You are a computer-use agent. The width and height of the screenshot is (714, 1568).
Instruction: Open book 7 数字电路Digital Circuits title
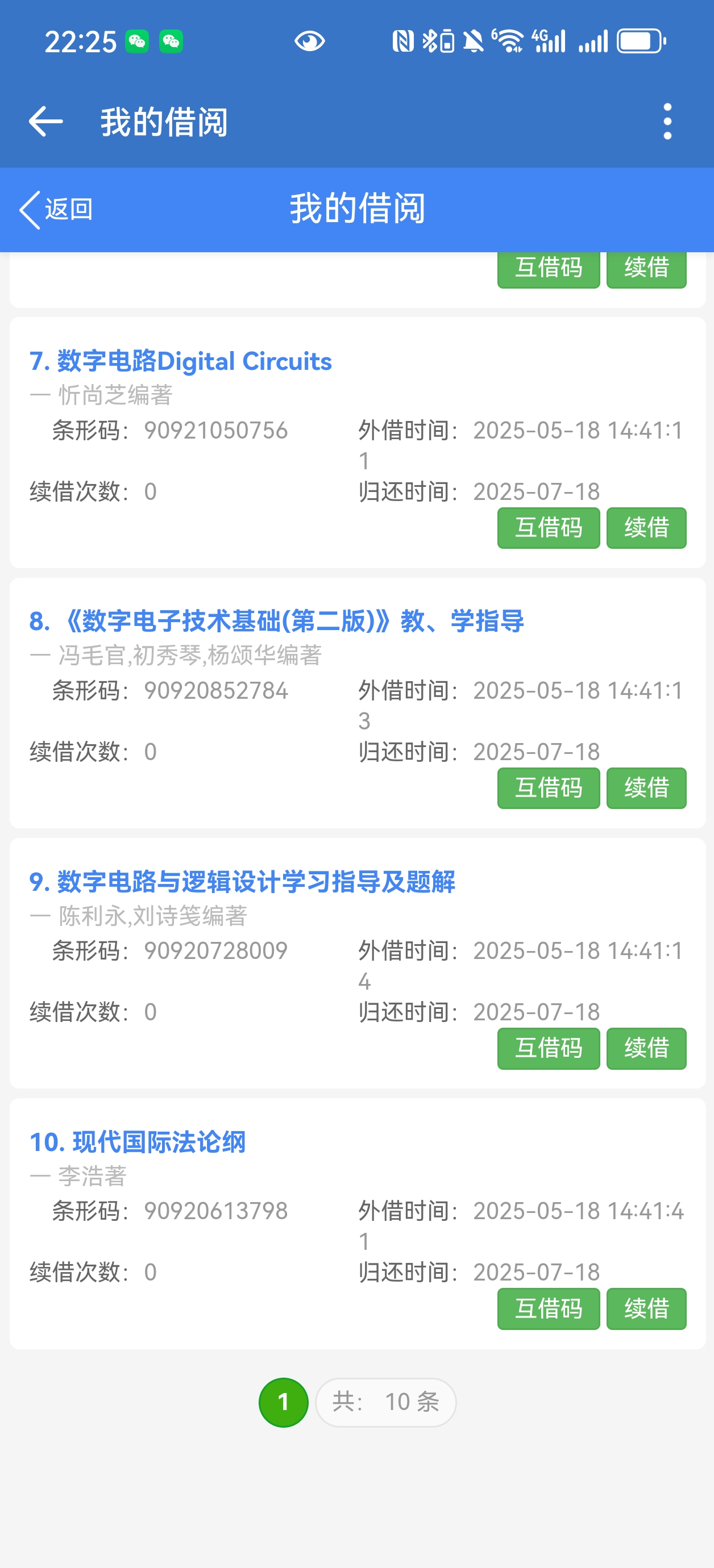tap(180, 361)
